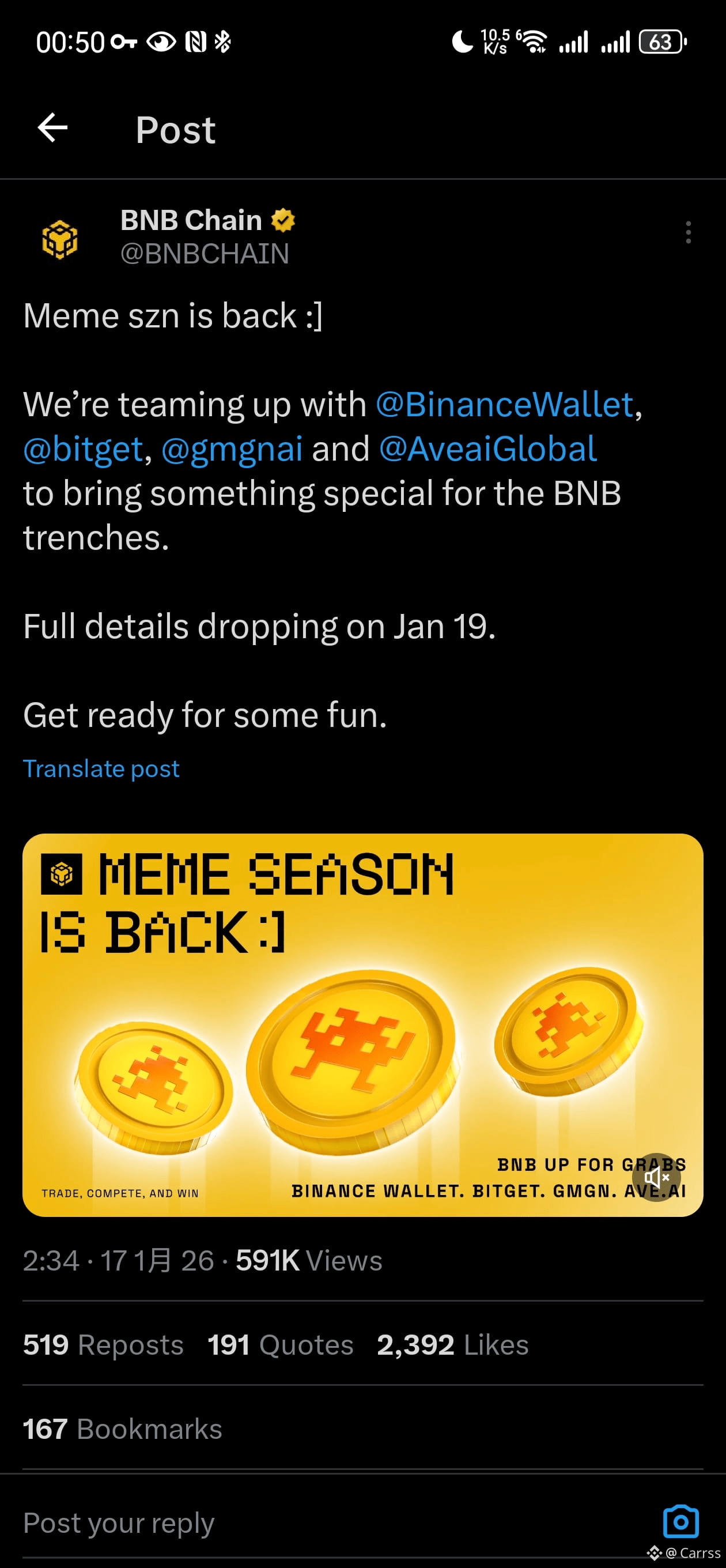Attach a photo with the camera icon
This screenshot has height=1568, width=726.
point(680,1522)
